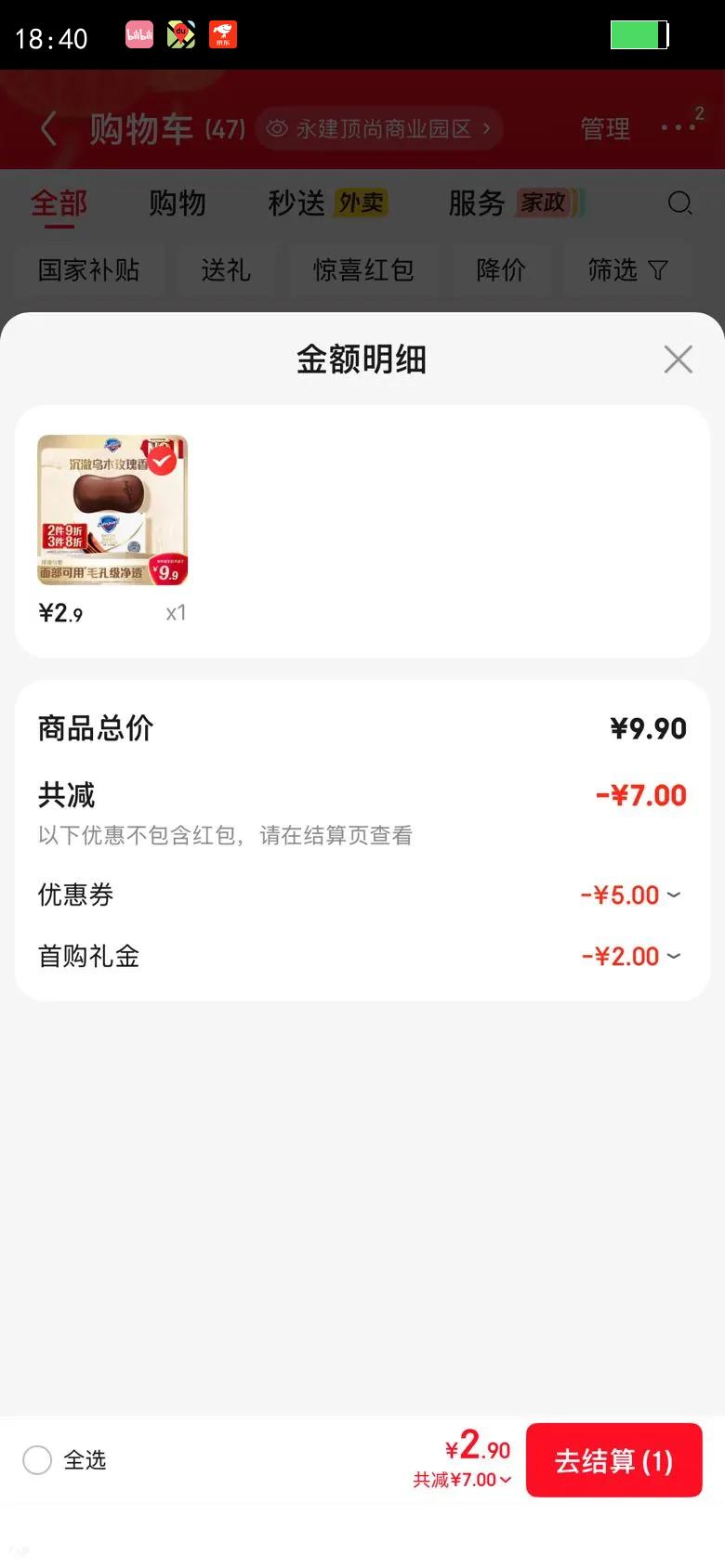Image resolution: width=725 pixels, height=1568 pixels.
Task: Apply the 惊喜红包 filter chip
Action: [x=363, y=270]
